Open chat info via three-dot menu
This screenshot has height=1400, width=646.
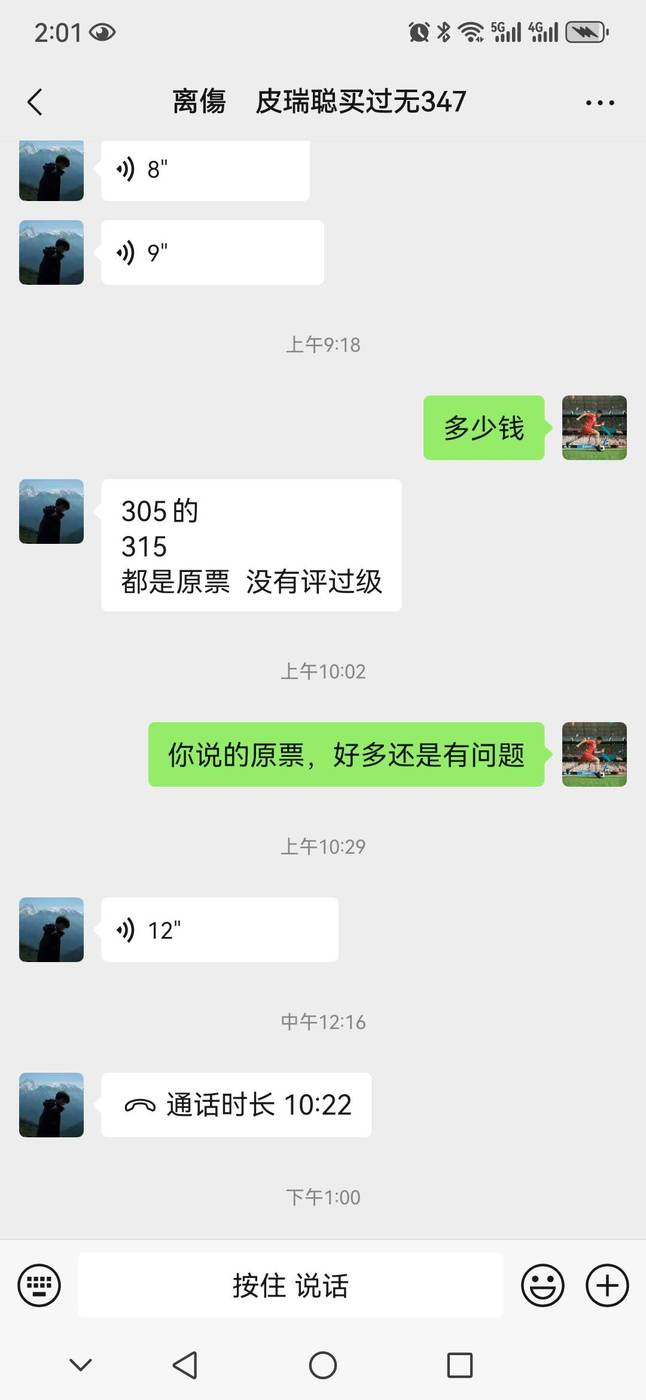[x=600, y=102]
